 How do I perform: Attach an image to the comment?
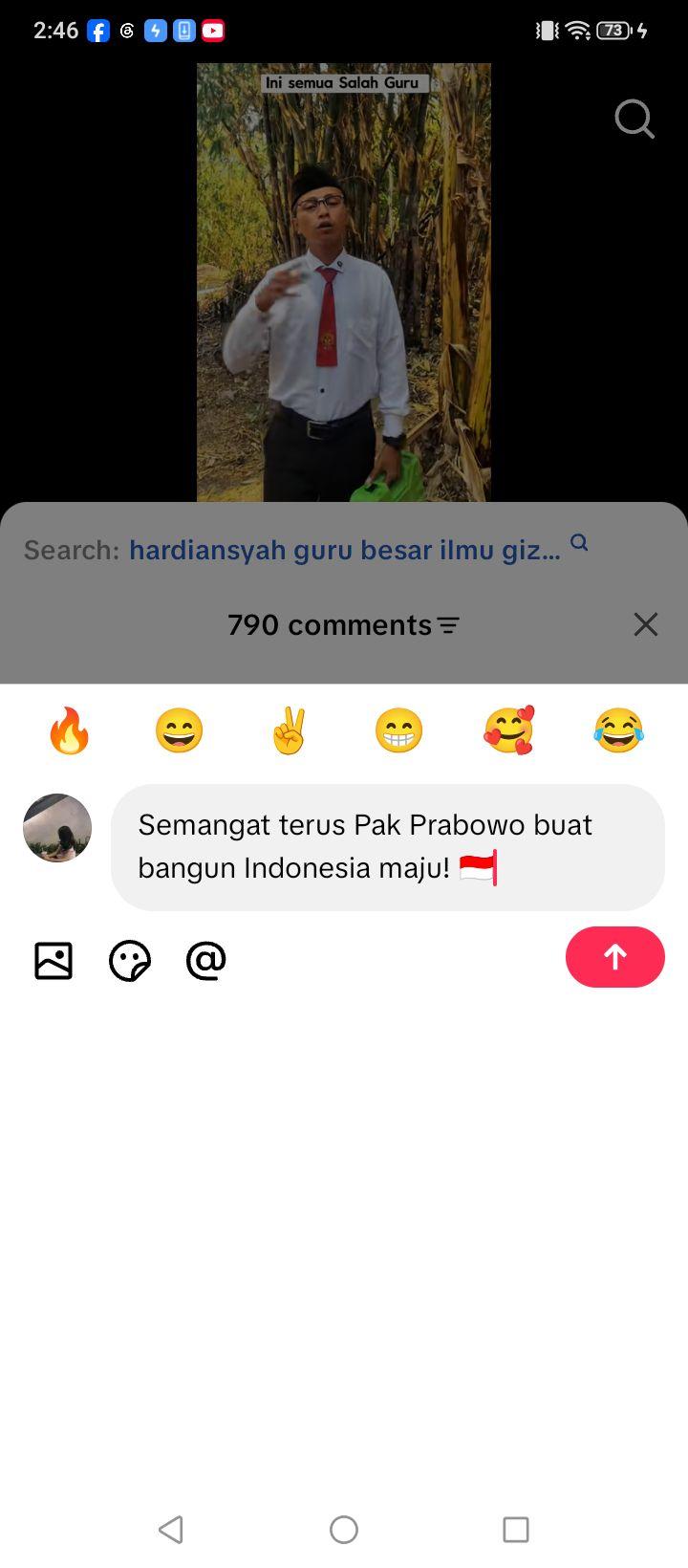click(54, 960)
